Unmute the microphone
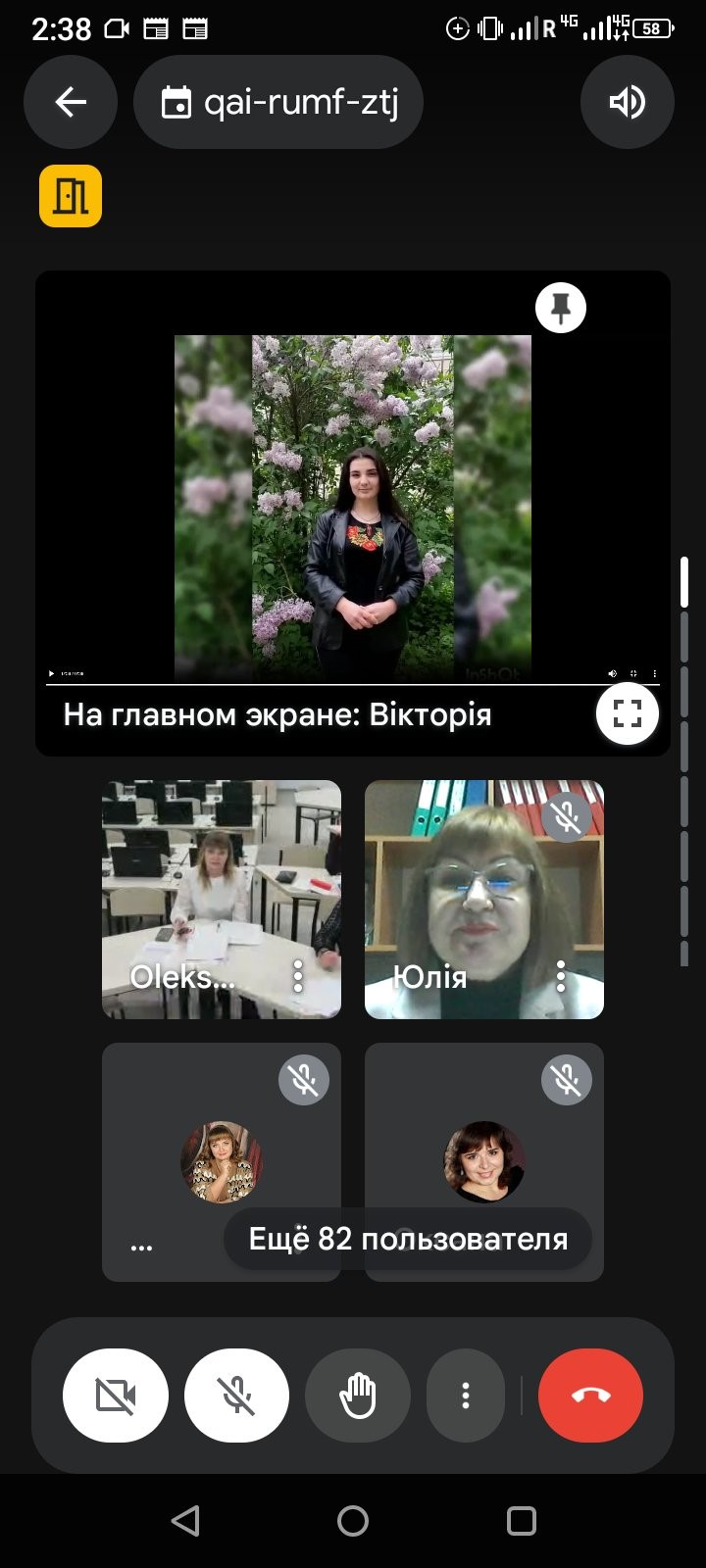The image size is (706, 1568). [x=236, y=1396]
